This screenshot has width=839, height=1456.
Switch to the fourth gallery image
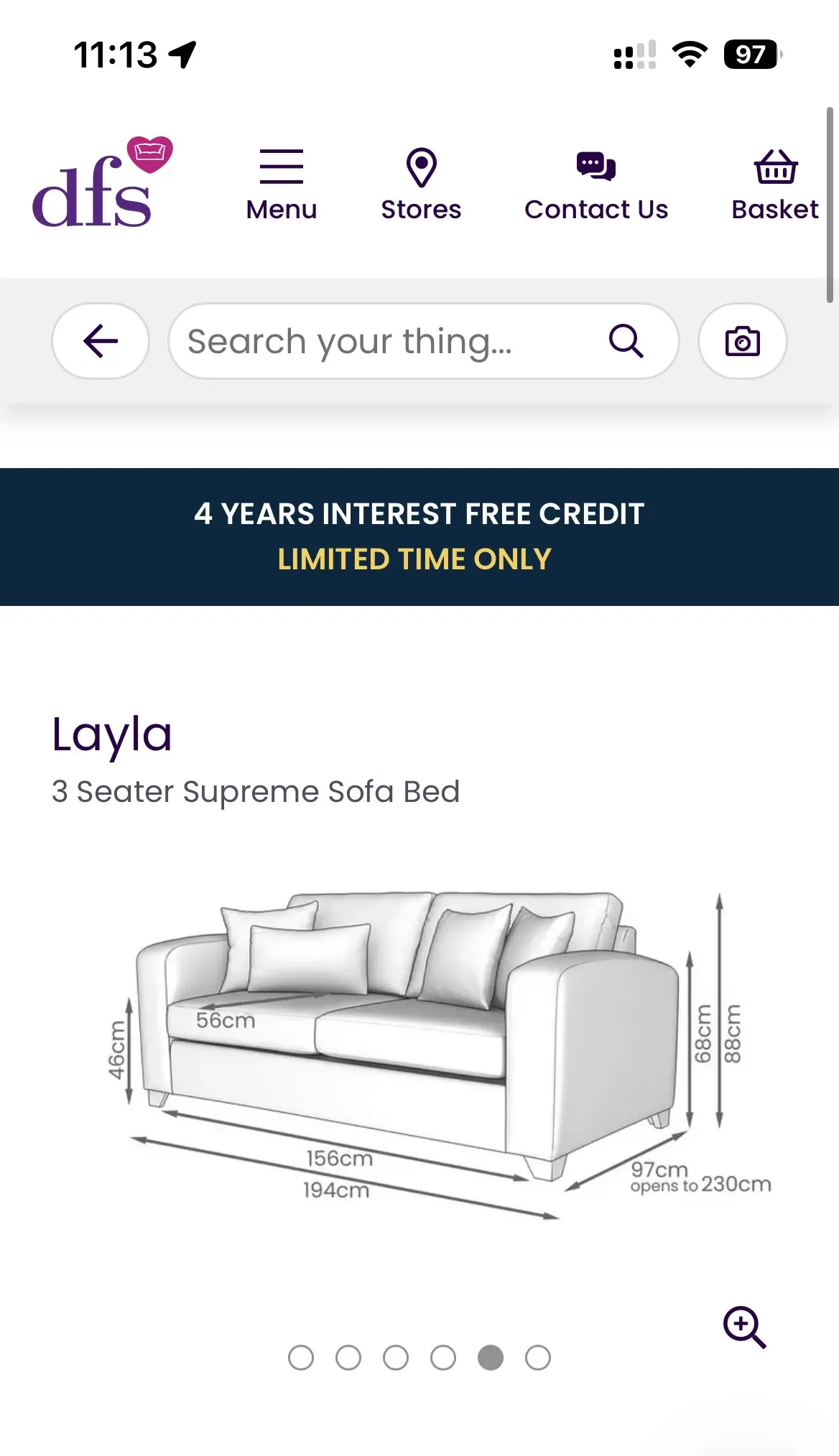pyautogui.click(x=443, y=1358)
